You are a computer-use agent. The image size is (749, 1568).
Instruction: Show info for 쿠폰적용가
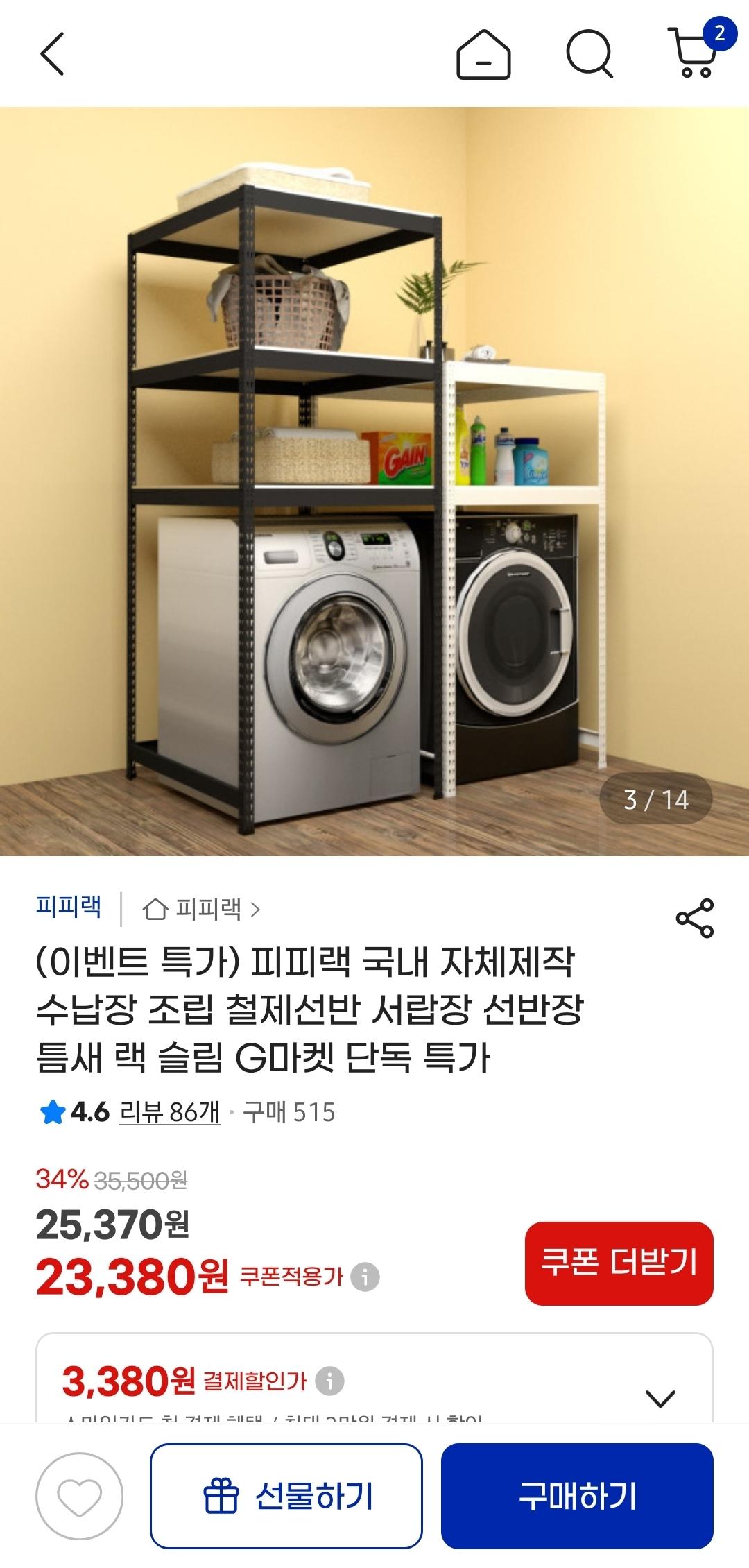tap(365, 1277)
